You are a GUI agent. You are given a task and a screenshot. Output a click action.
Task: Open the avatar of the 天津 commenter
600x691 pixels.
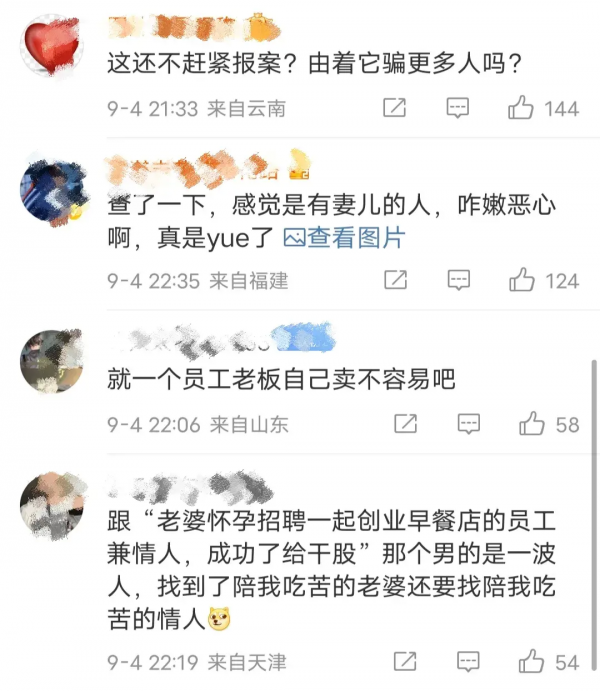[x=51, y=502]
